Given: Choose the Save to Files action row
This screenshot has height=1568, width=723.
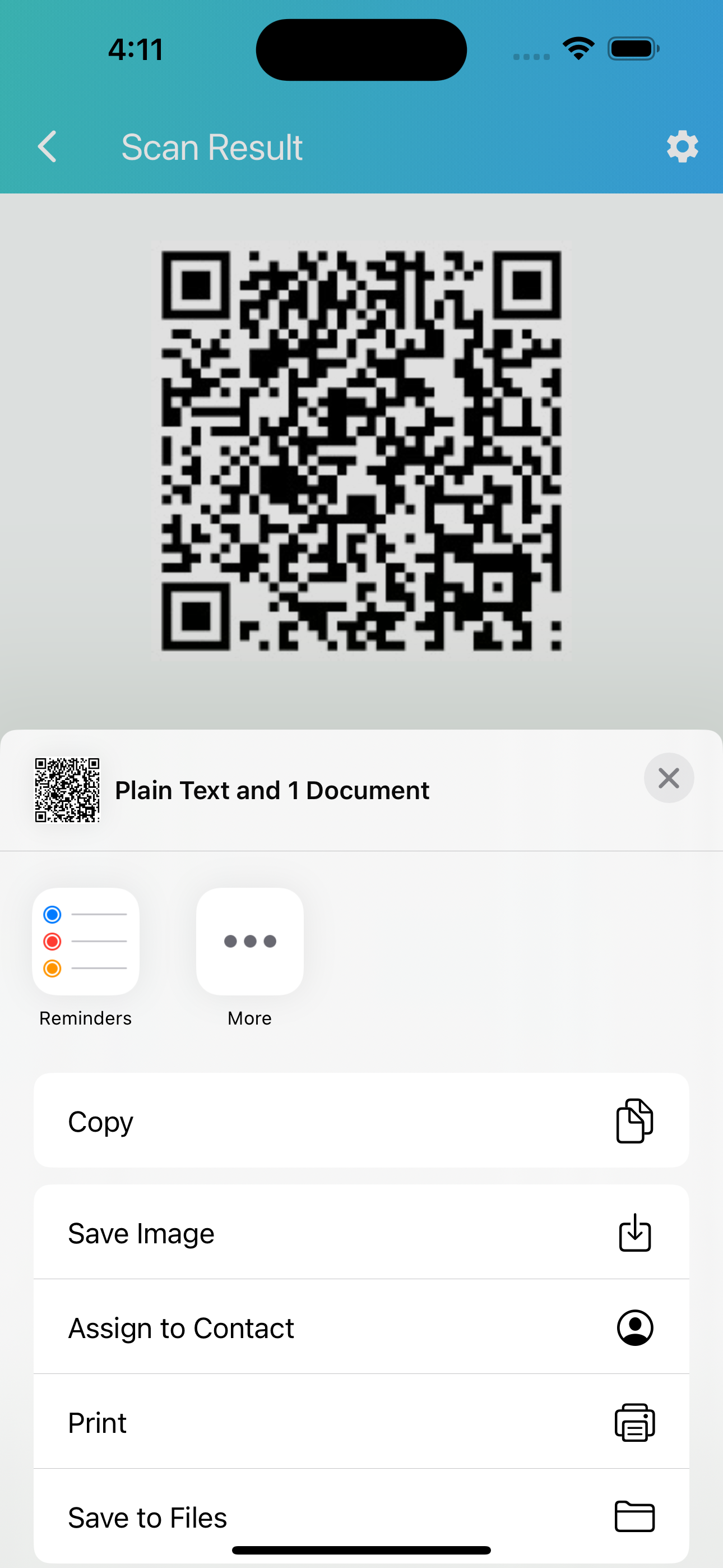Looking at the screenshot, I should [x=361, y=1517].
